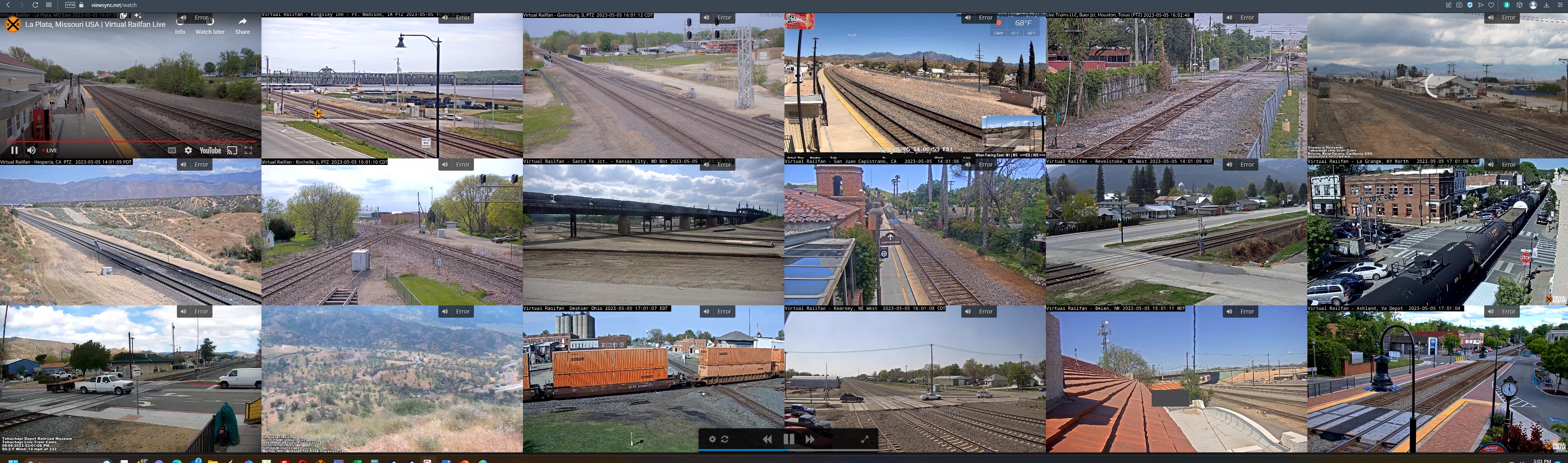This screenshot has height=463, width=1568.
Task: Make the La Plata video fullscreen
Action: [x=248, y=150]
